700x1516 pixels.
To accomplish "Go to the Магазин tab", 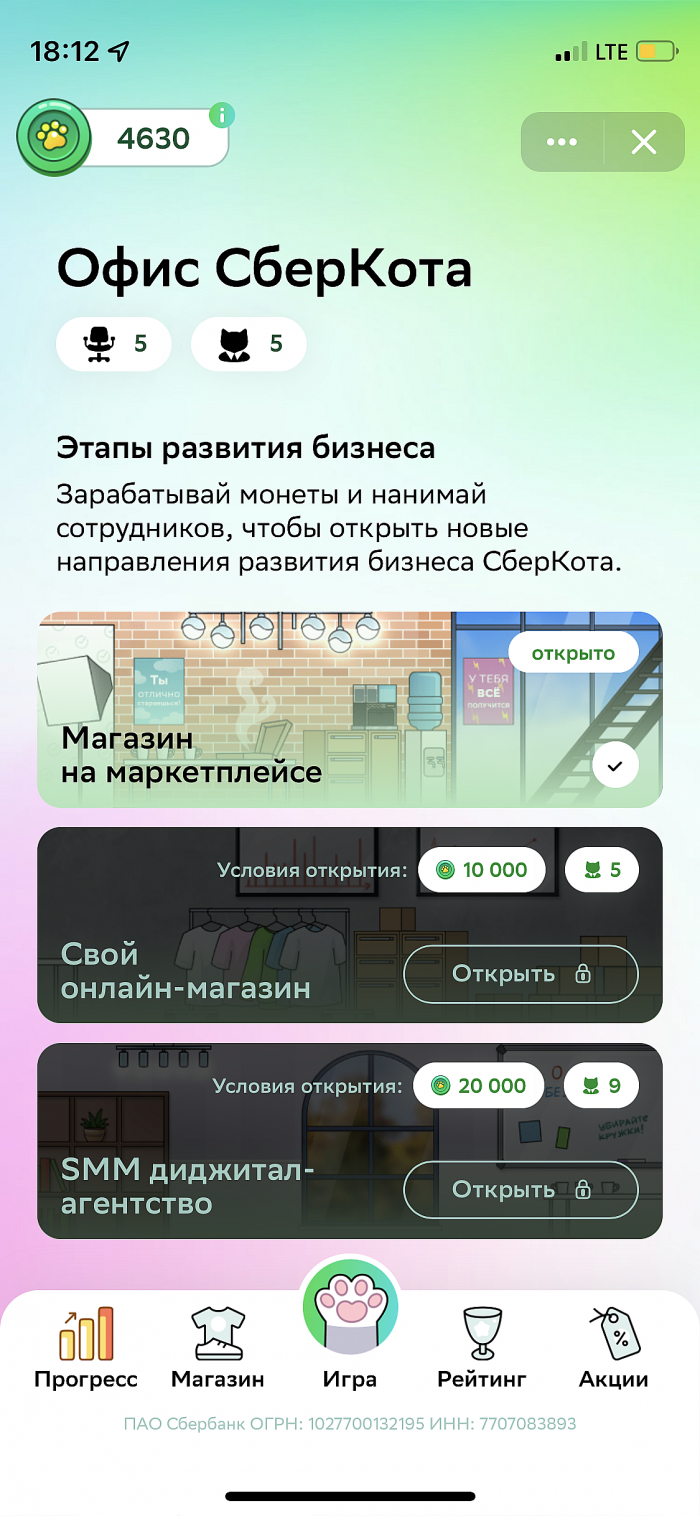I will click(x=218, y=1348).
